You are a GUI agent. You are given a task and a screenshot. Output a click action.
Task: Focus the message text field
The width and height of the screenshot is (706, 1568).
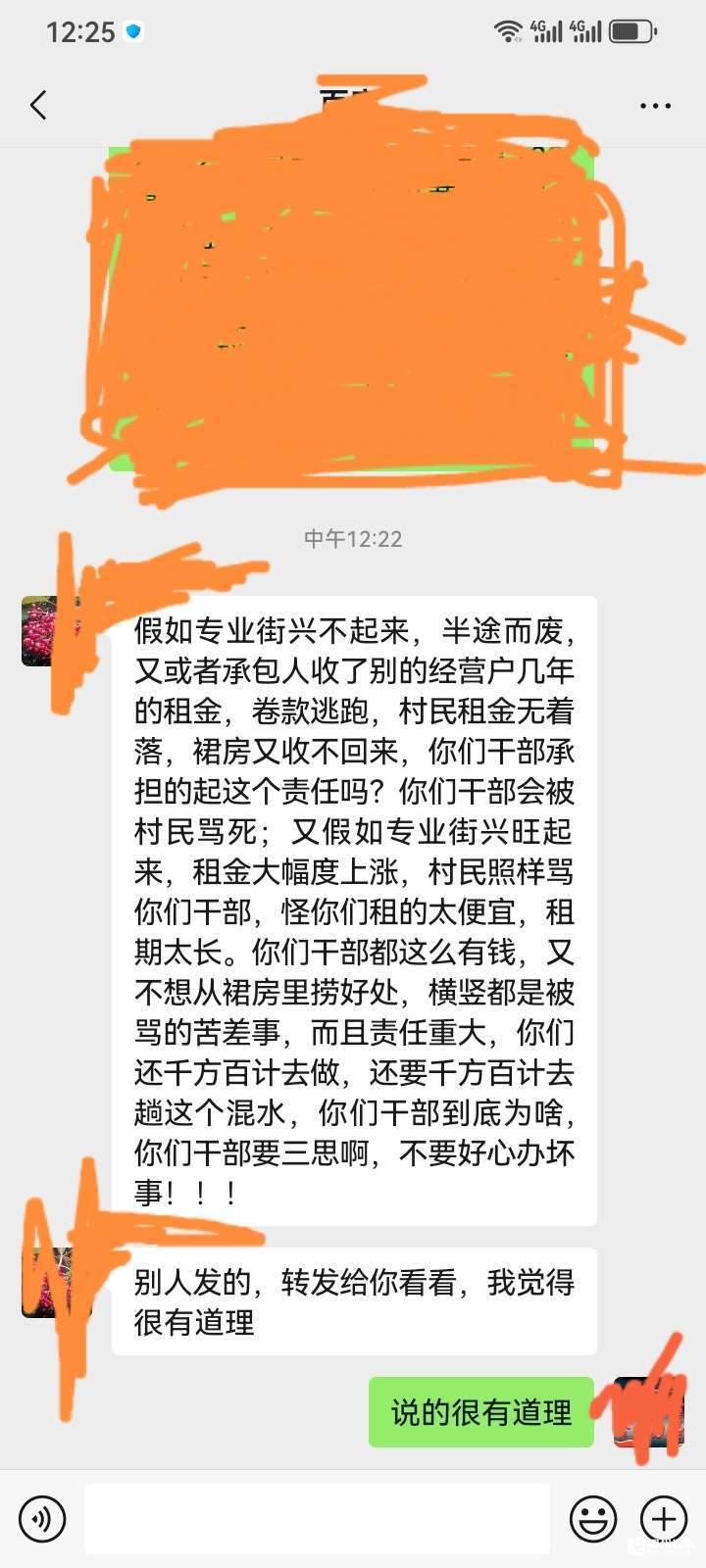point(317,1519)
